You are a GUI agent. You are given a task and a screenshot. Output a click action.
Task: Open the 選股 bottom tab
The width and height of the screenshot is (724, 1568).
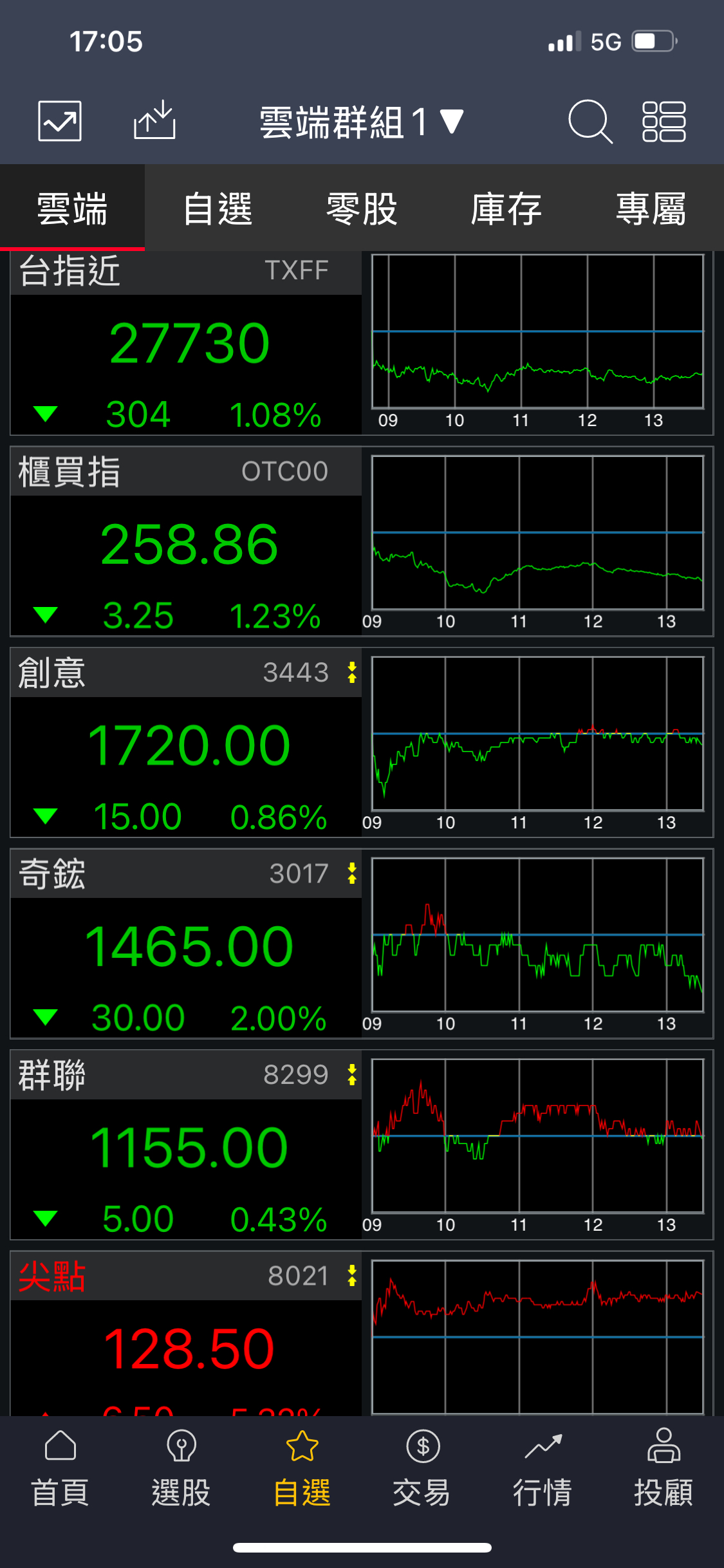coord(181,1469)
